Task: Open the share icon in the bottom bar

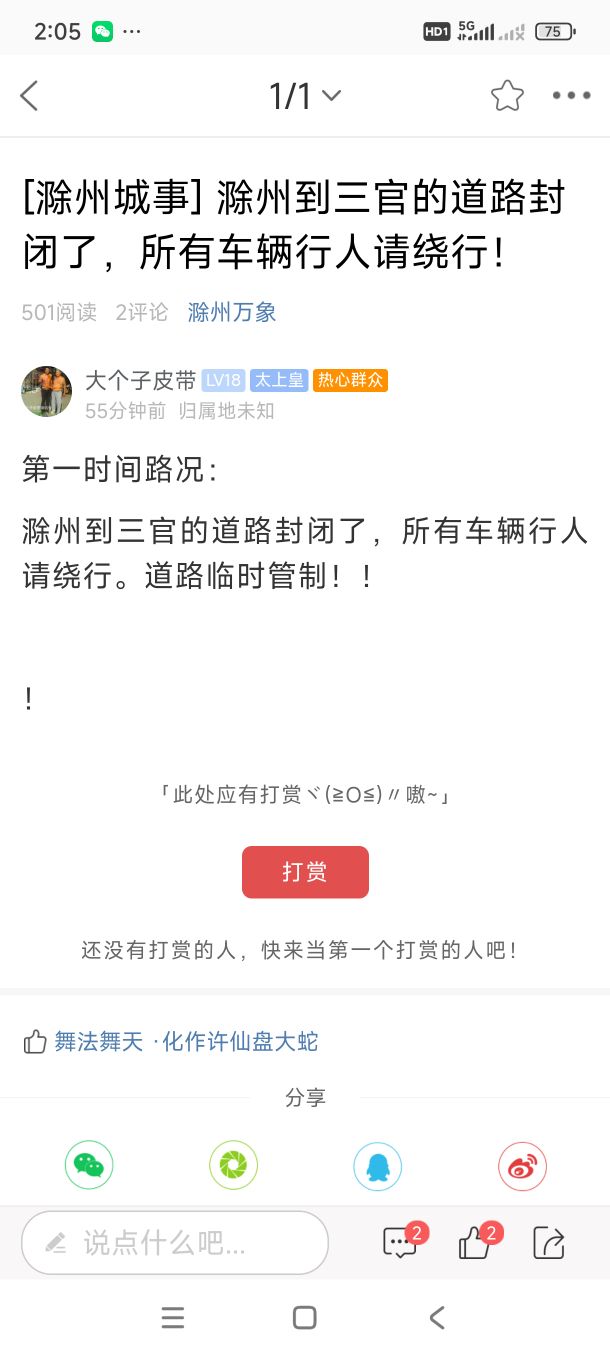Action: point(549,1243)
